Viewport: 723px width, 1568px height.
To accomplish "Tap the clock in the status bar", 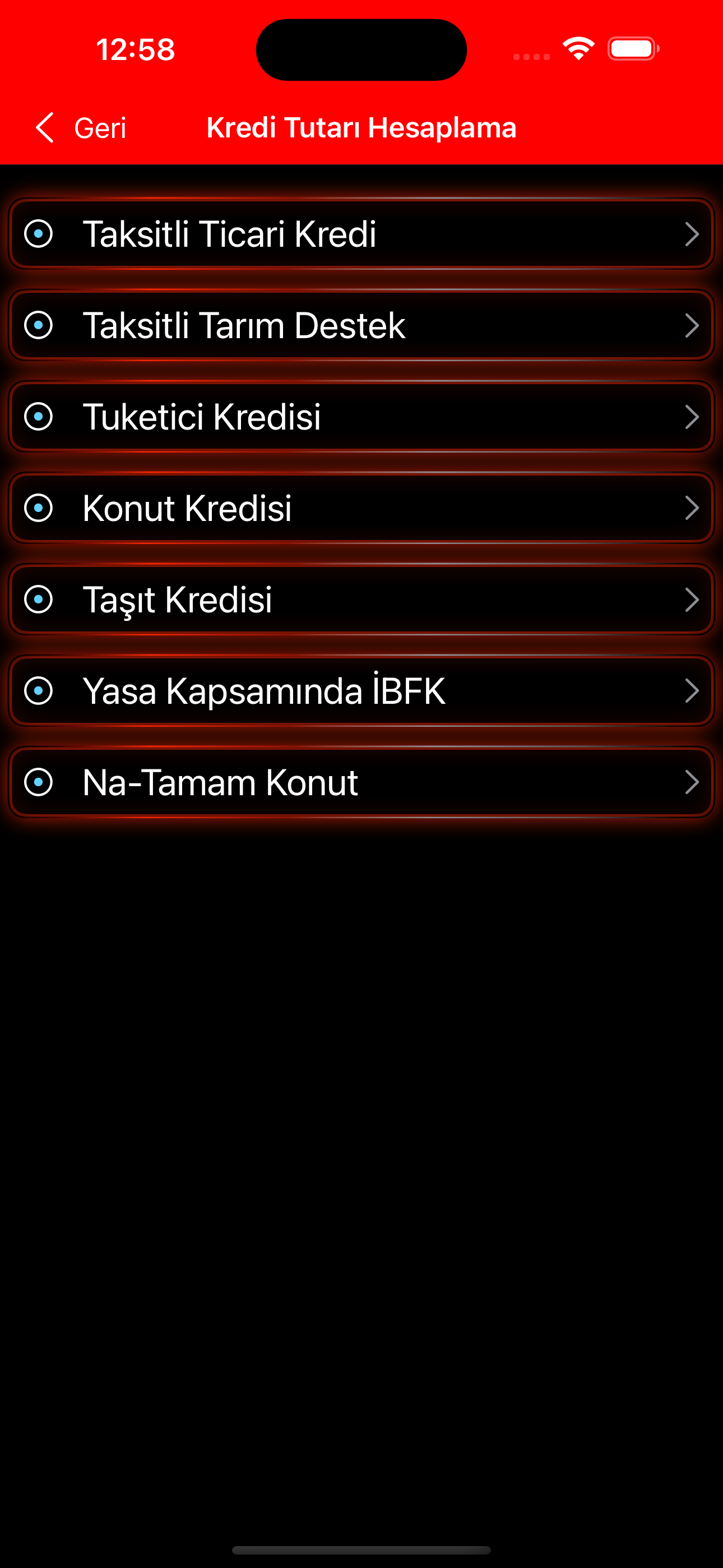I will [x=135, y=49].
